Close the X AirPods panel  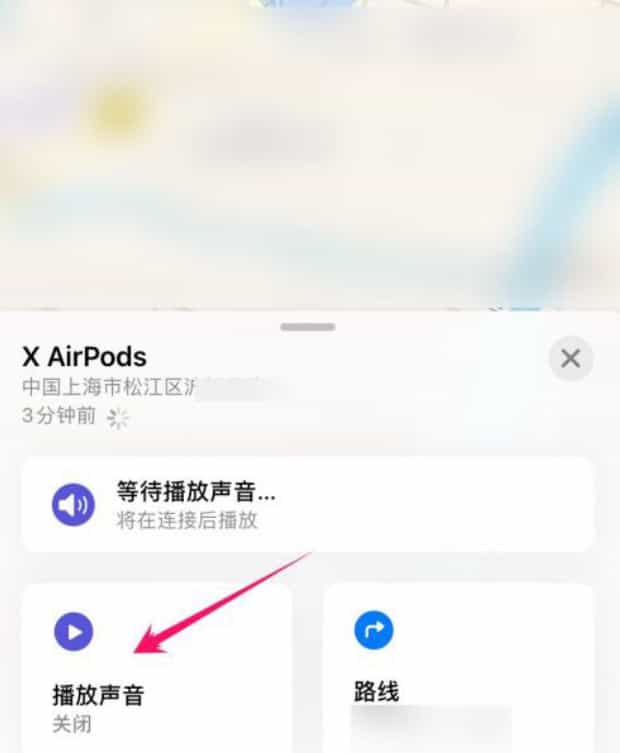pyautogui.click(x=570, y=359)
